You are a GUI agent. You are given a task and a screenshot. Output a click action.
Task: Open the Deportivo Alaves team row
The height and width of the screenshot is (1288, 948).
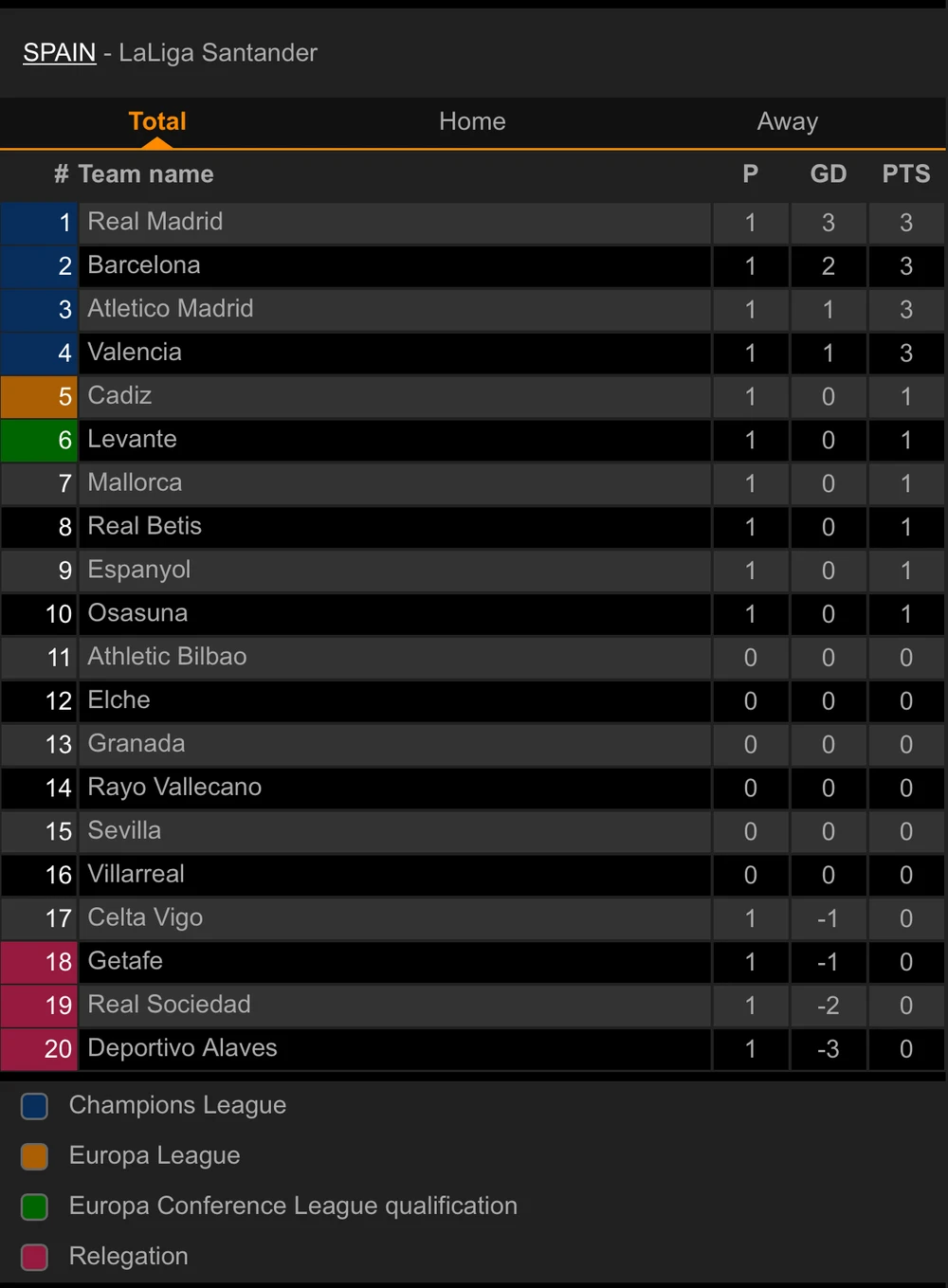pyautogui.click(x=182, y=1048)
